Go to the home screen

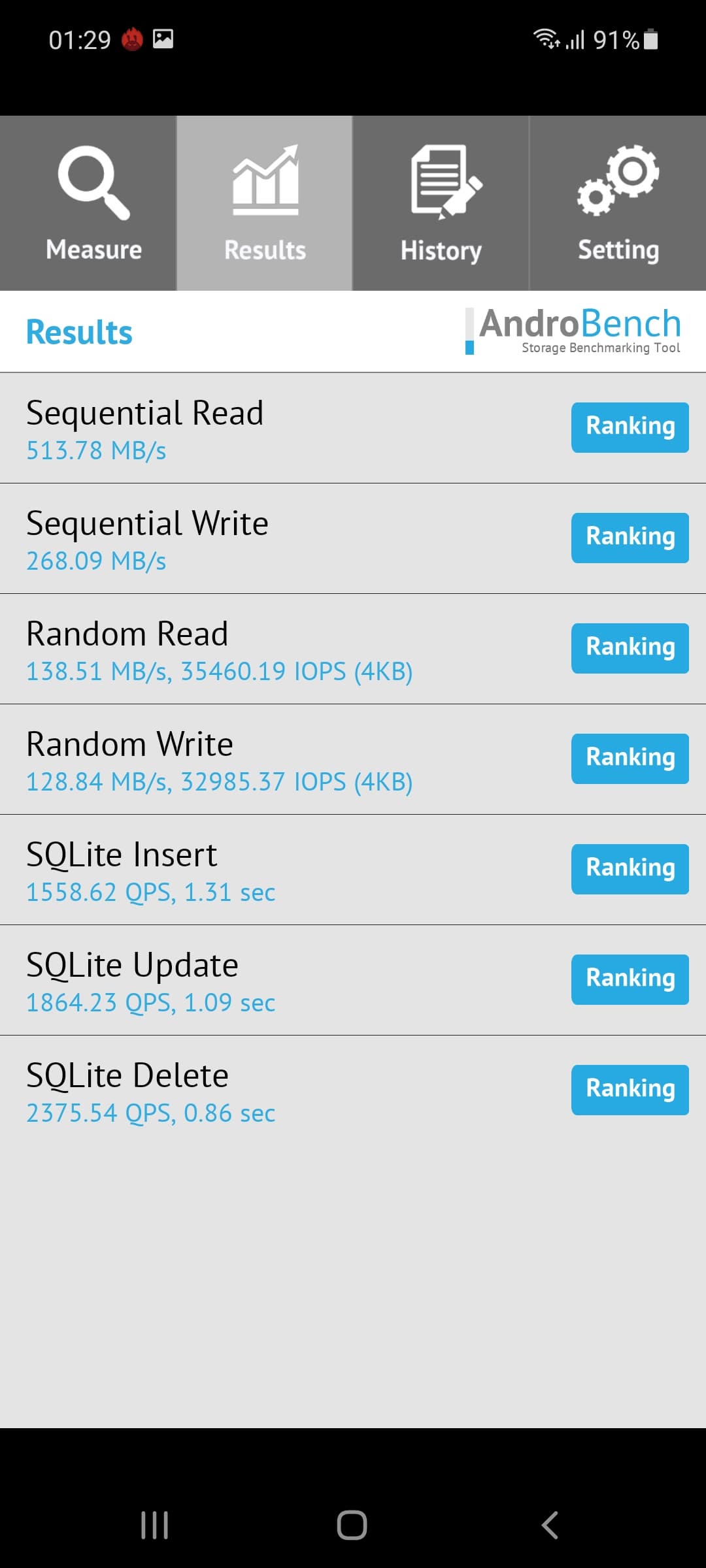tap(352, 1526)
